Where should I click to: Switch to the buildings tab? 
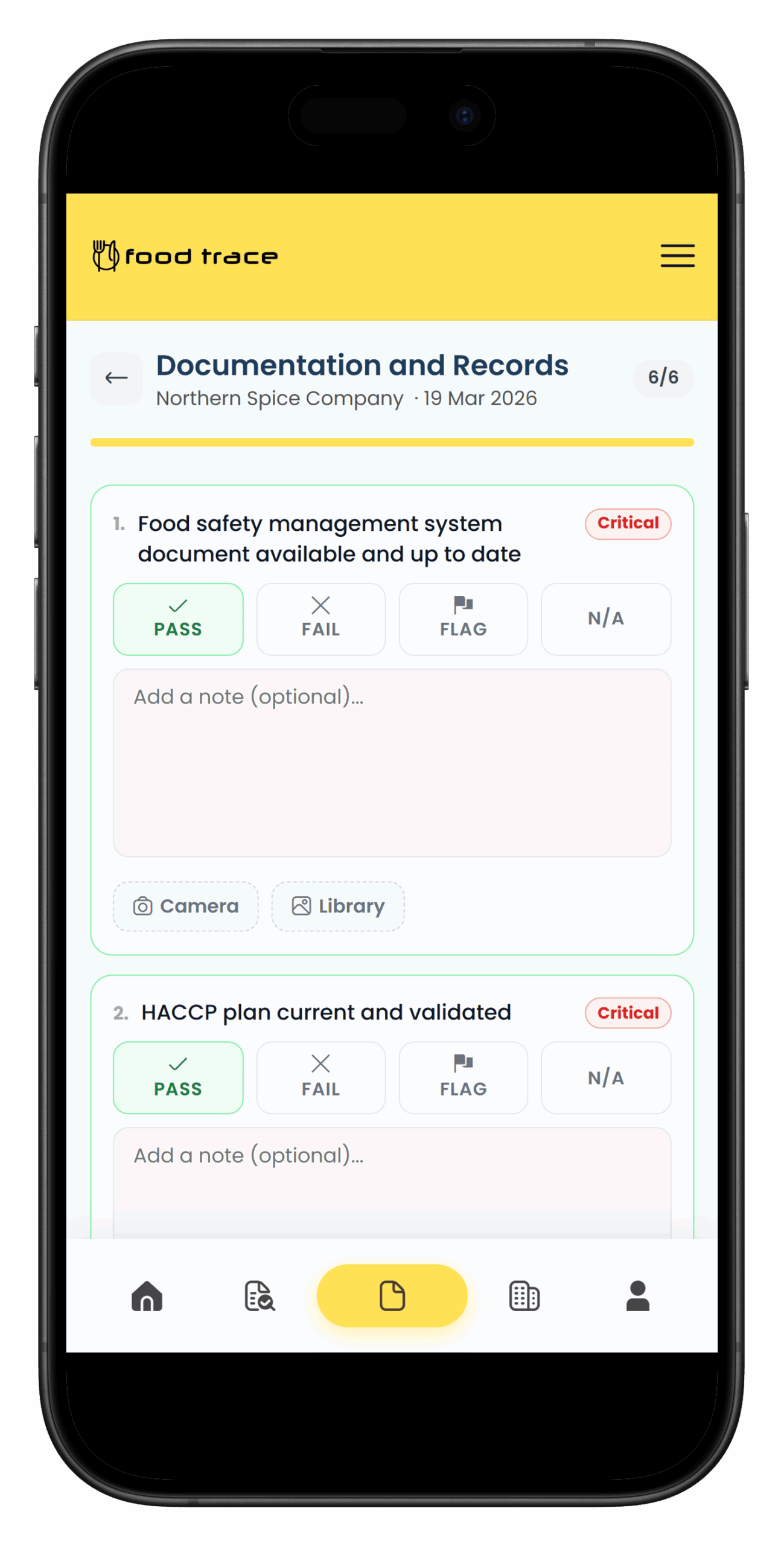pyautogui.click(x=524, y=1296)
